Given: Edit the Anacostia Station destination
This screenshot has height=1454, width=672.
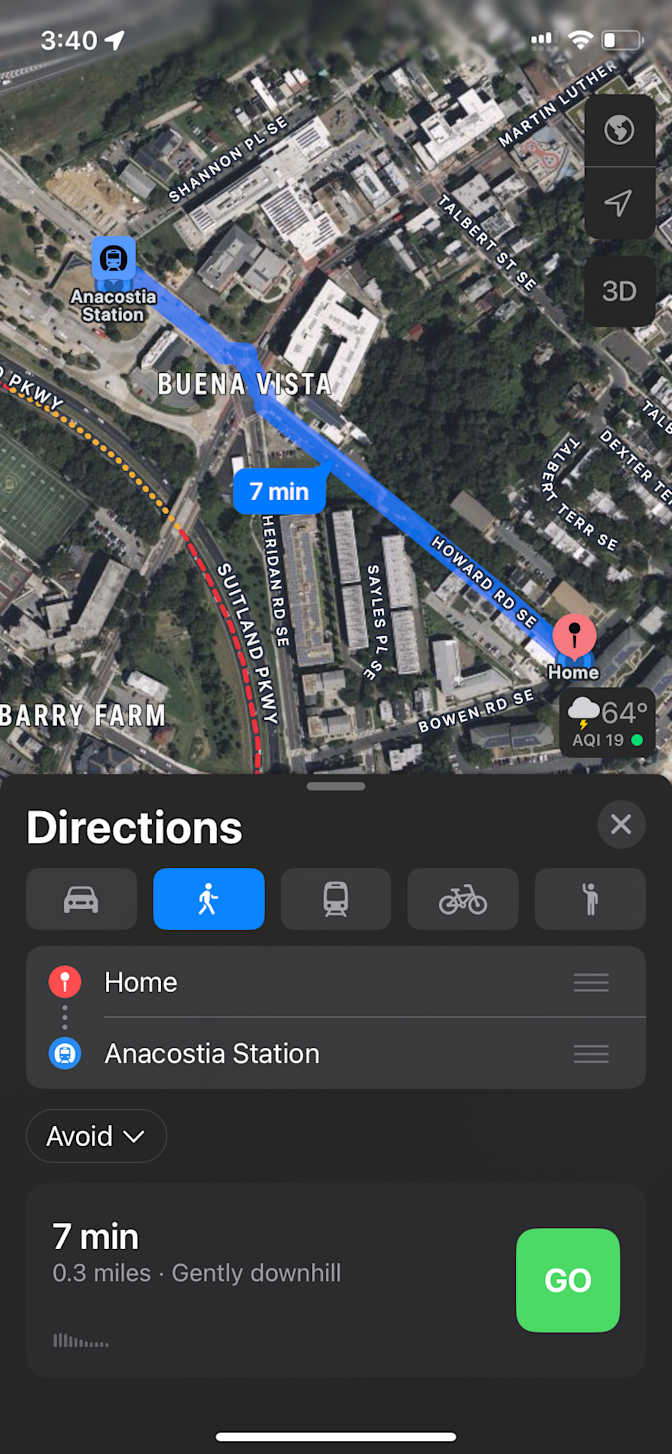Looking at the screenshot, I should pyautogui.click(x=336, y=1053).
